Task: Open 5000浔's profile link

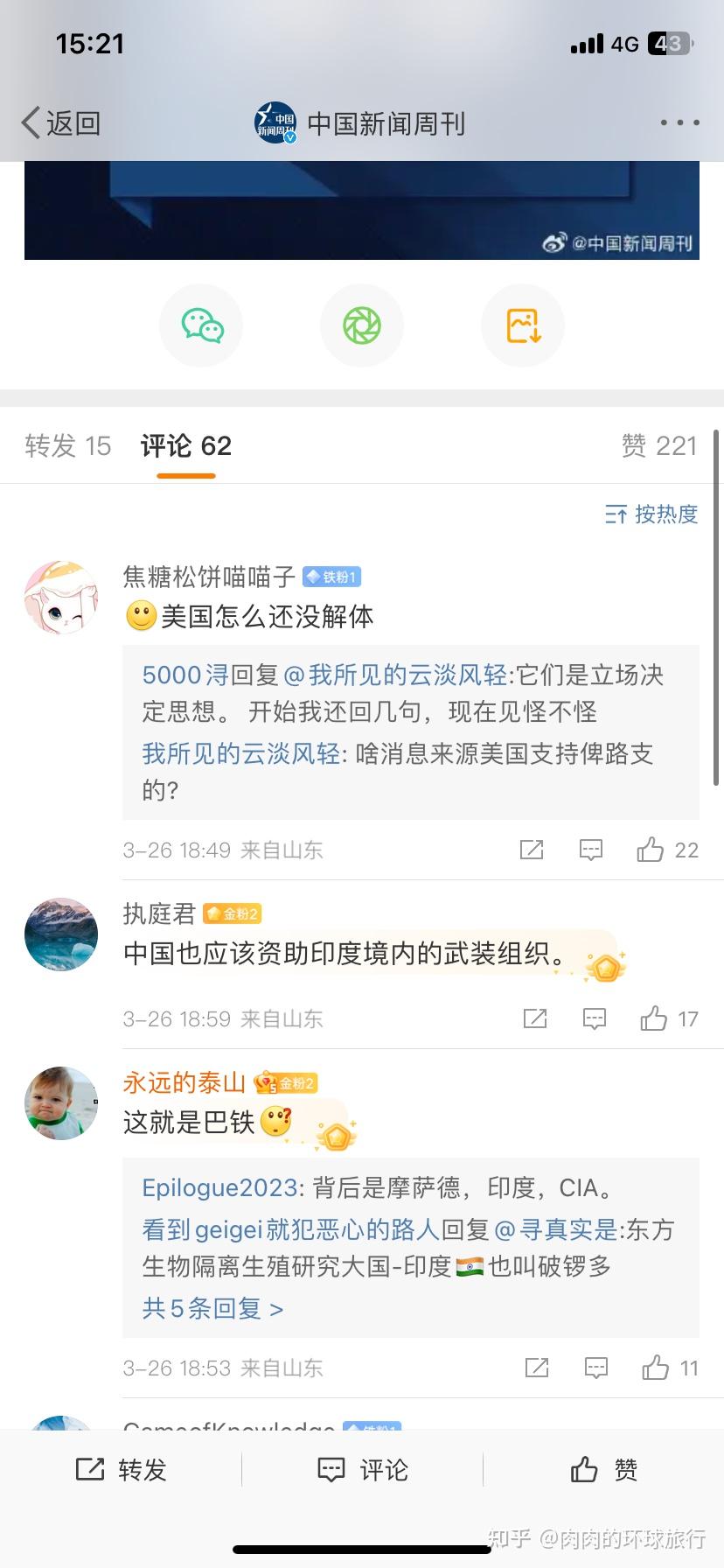Action: pyautogui.click(x=184, y=675)
